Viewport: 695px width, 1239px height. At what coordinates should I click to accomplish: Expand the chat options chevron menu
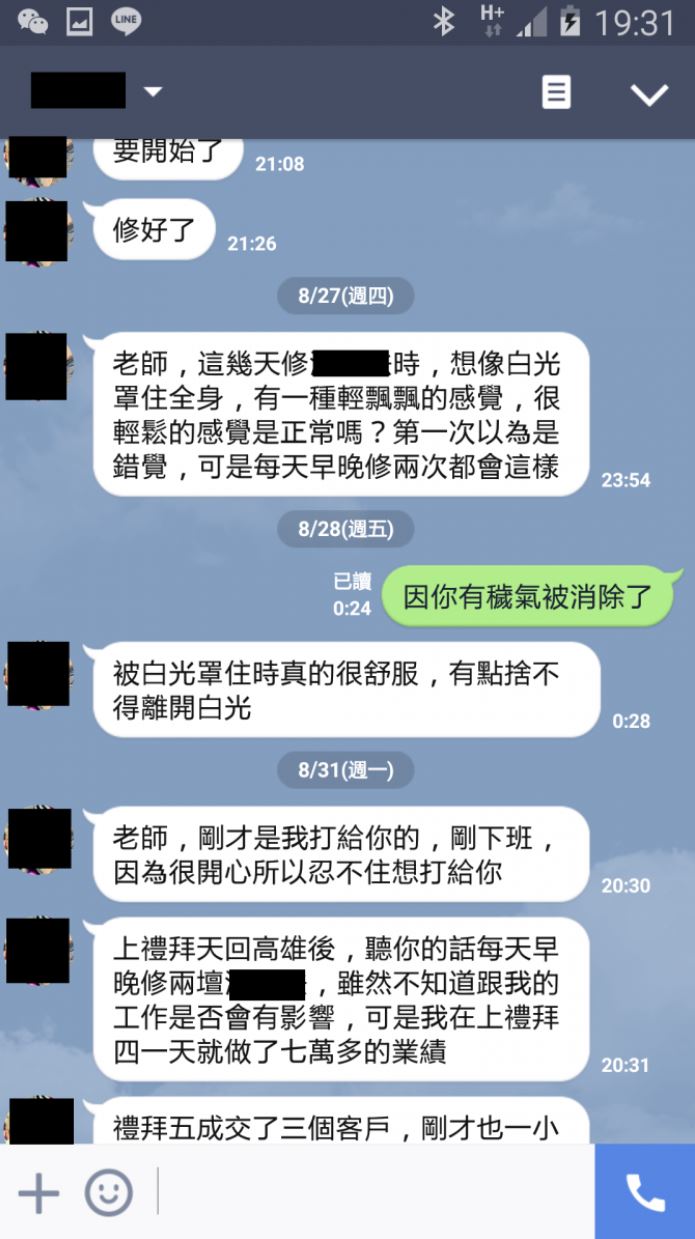[x=648, y=94]
